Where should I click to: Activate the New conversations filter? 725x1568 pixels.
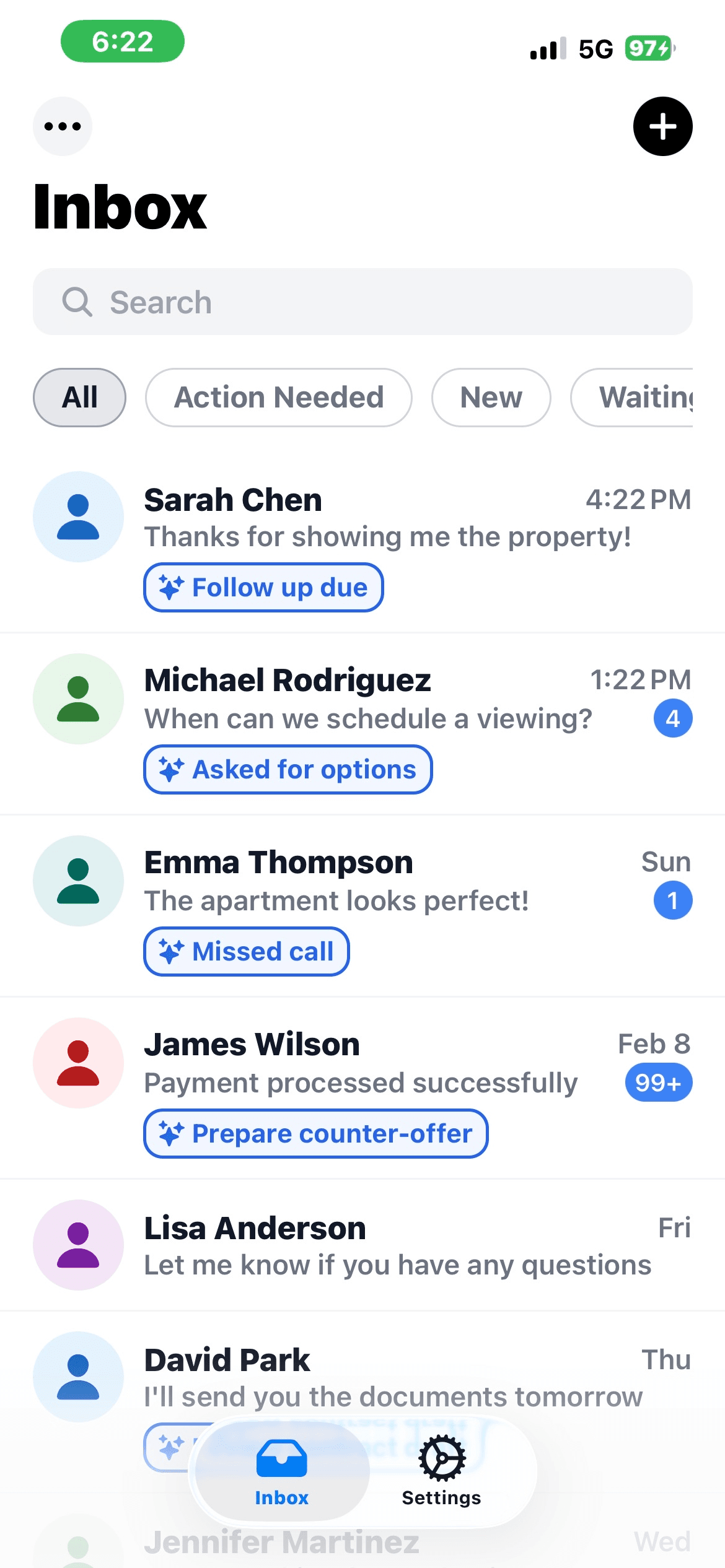pos(491,397)
